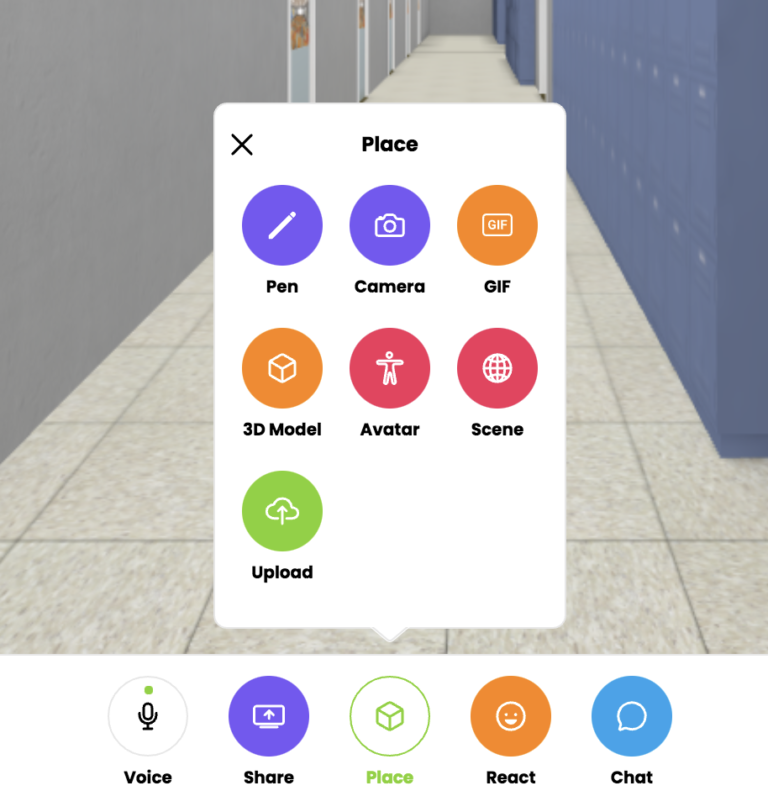Mute the microphone using the Voice toggle
This screenshot has height=812, width=768.
(148, 716)
